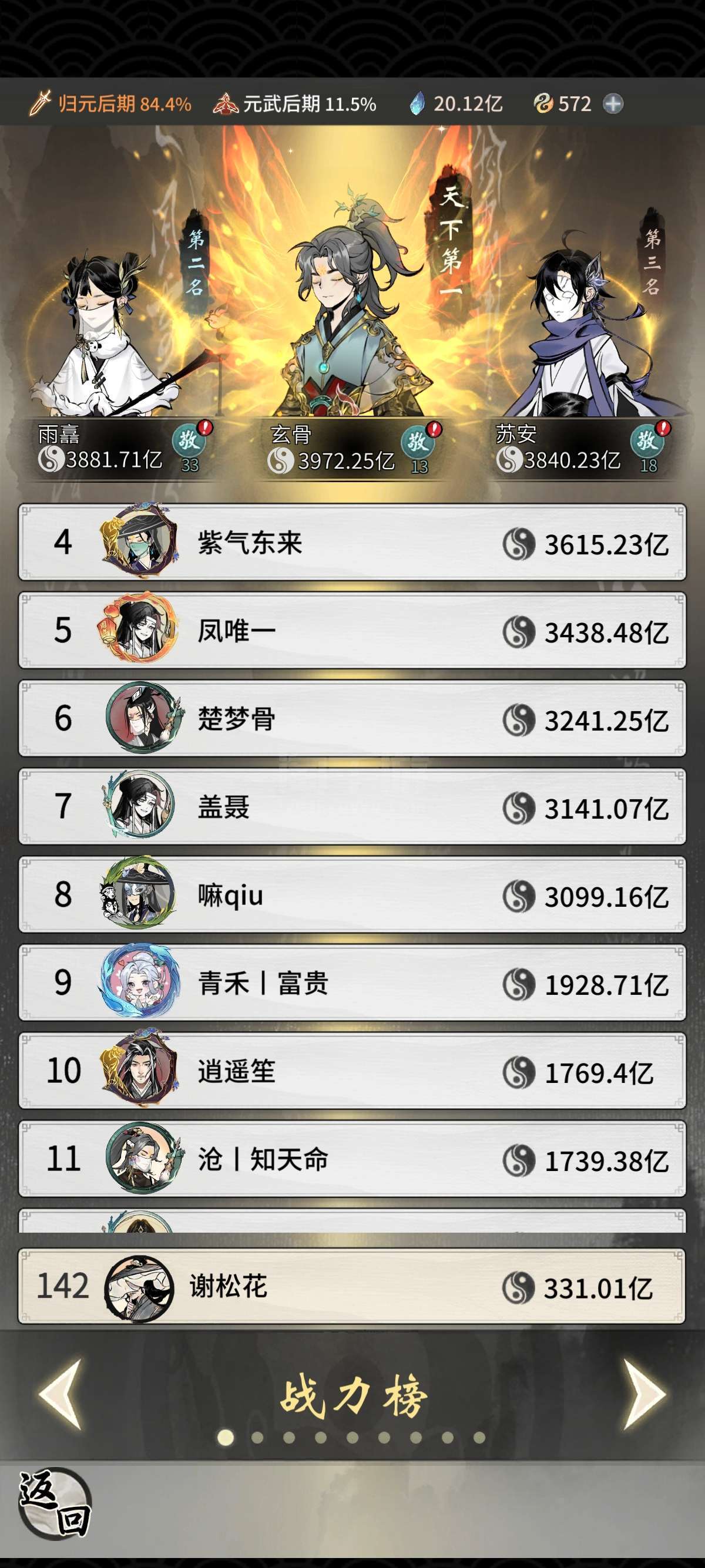Go to previous leaderboard with left arrow
Viewport: 705px width, 1568px height.
[x=61, y=1394]
